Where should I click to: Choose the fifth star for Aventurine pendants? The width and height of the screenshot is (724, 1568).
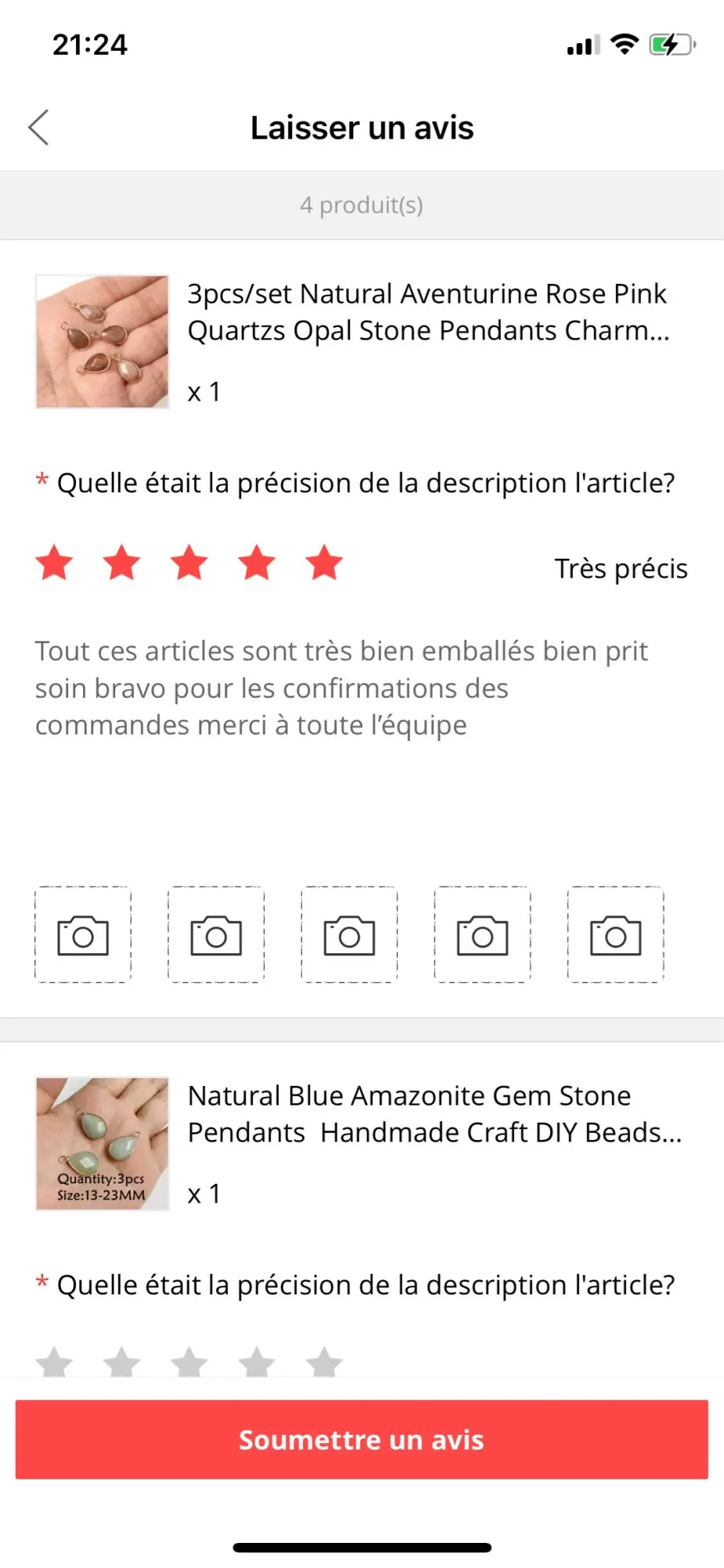click(x=324, y=563)
